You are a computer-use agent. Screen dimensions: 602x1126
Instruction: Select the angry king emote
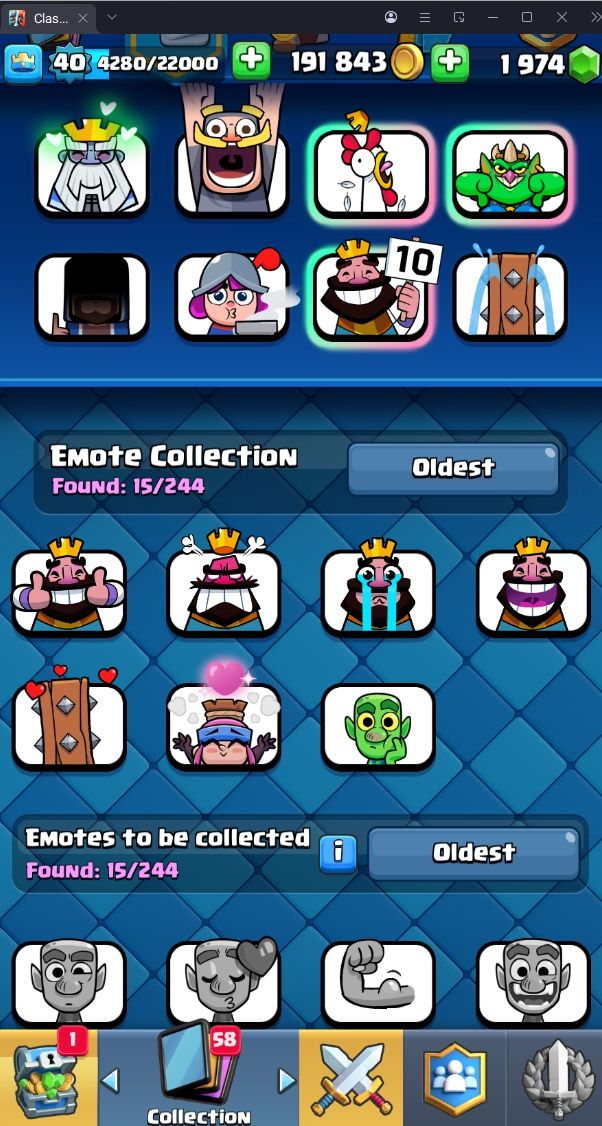(224, 591)
